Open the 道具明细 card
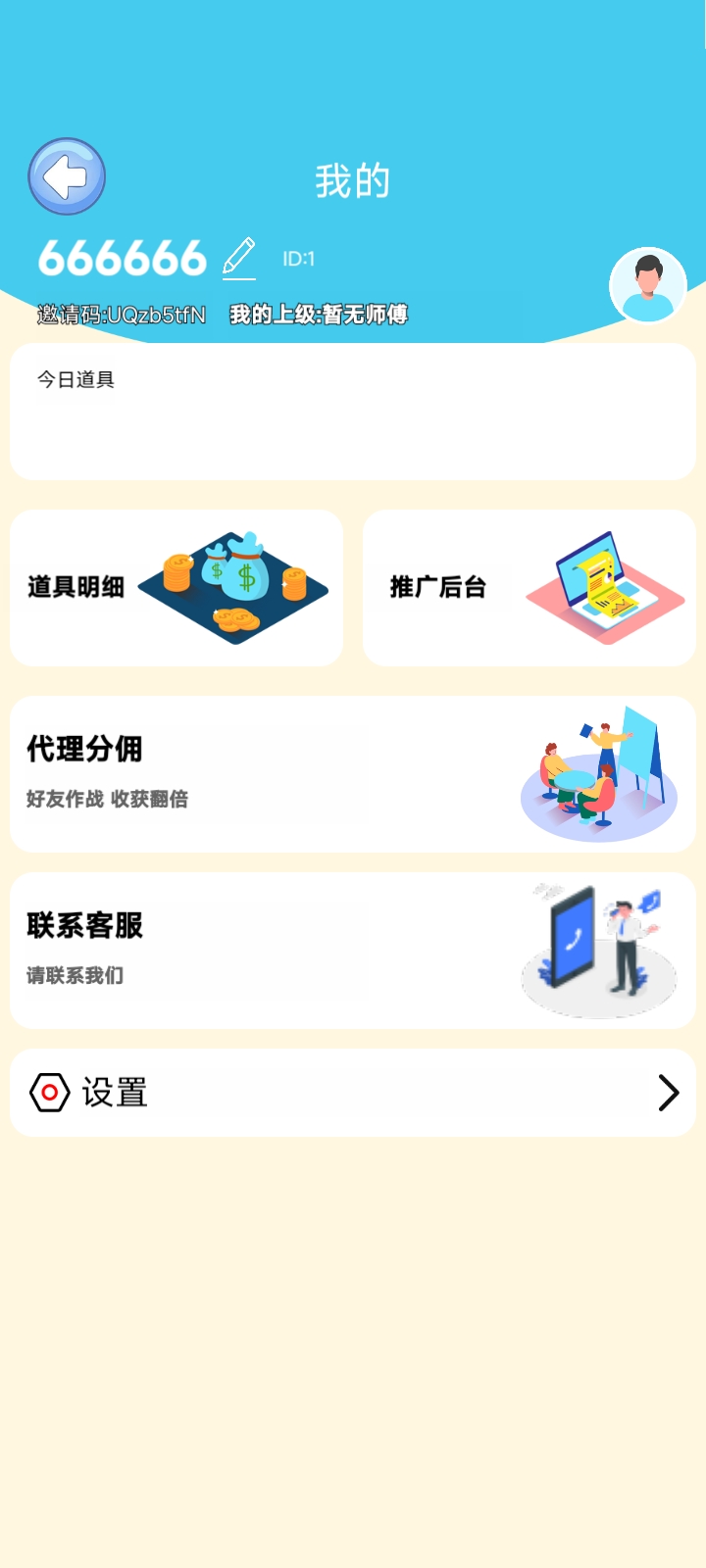The height and width of the screenshot is (1568, 706). click(x=176, y=588)
